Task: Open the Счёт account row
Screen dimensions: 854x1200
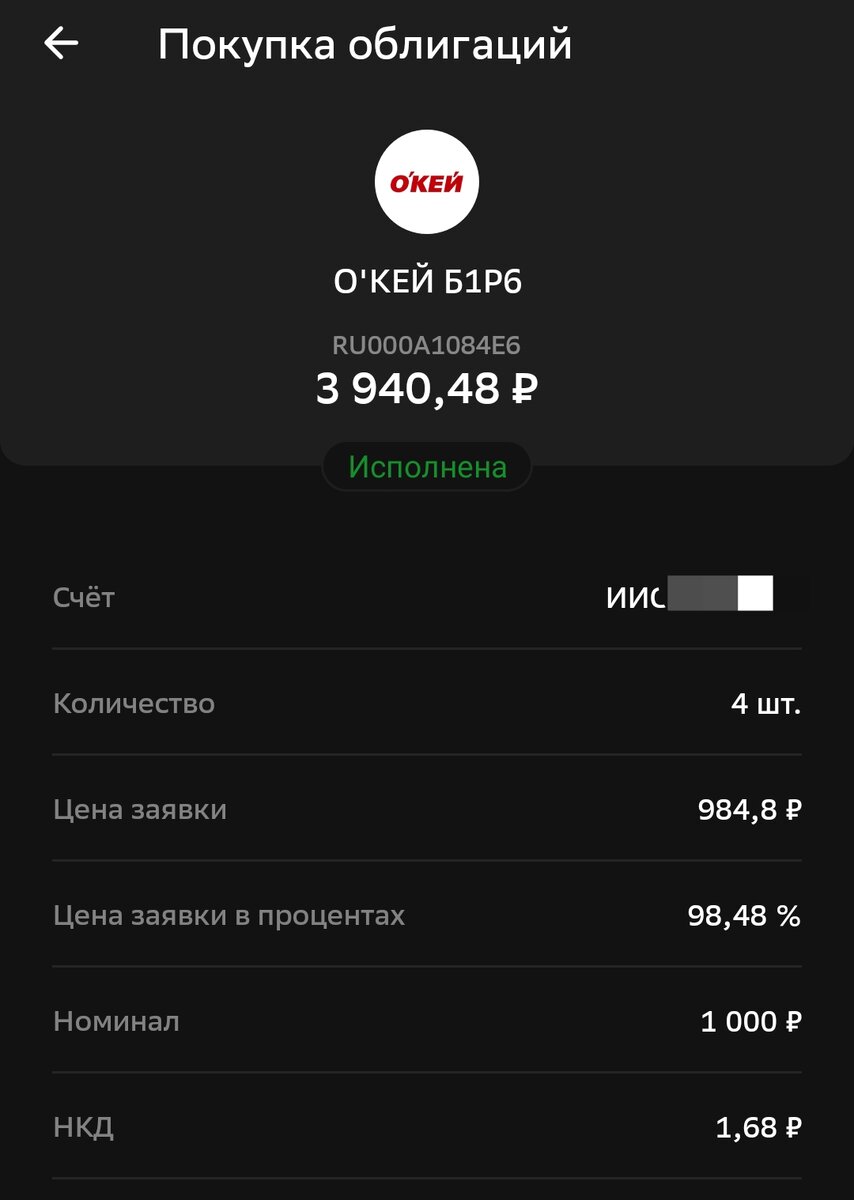Action: [x=83, y=595]
